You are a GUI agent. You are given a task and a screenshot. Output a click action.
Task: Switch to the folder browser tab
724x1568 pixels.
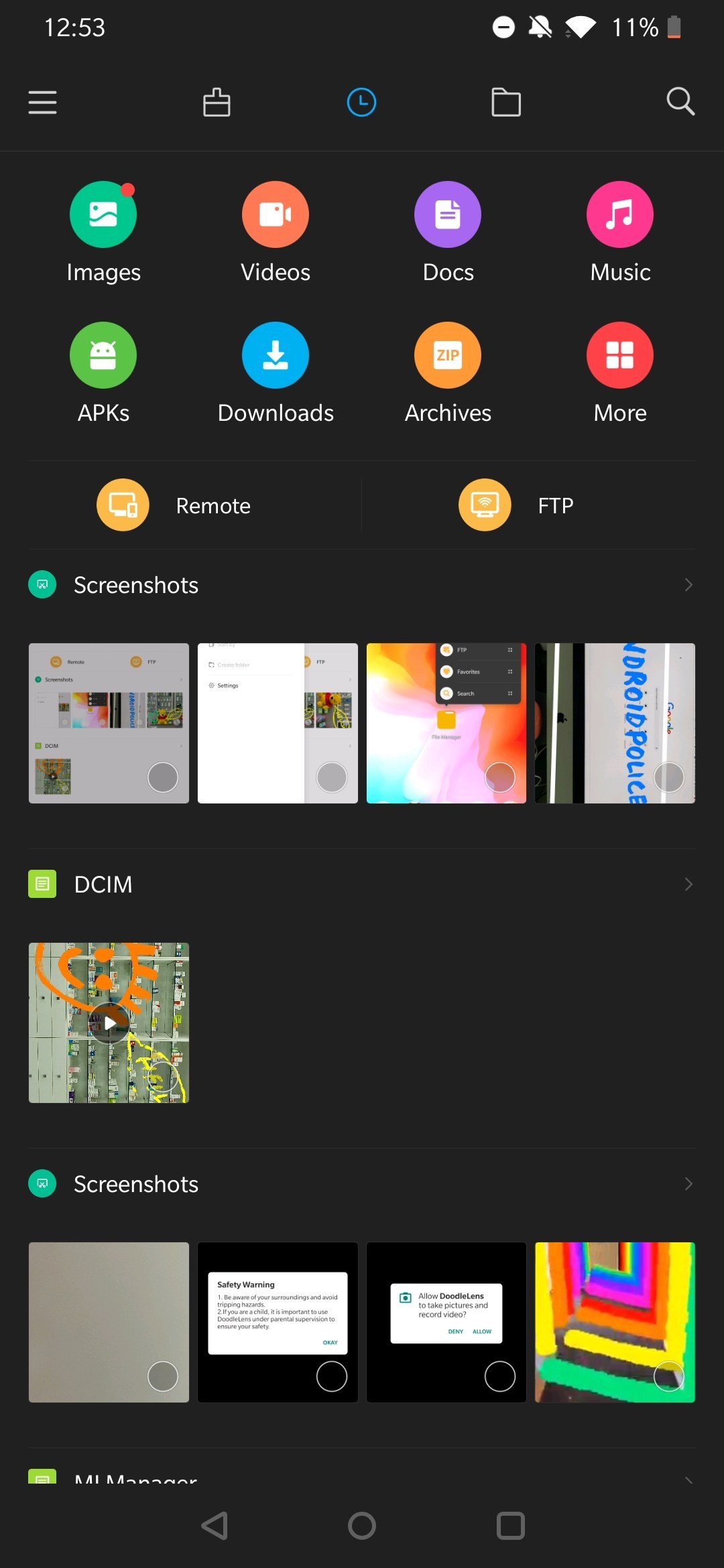coord(506,103)
